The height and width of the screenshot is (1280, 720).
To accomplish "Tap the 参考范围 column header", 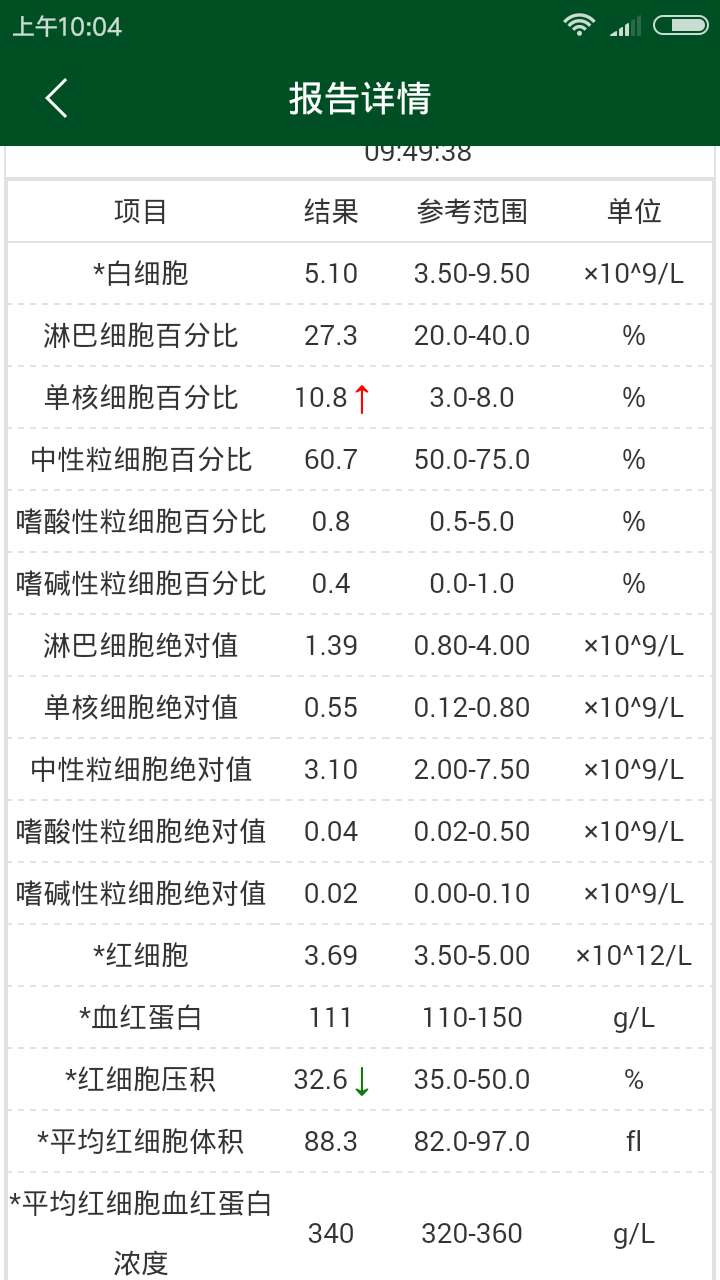I will point(474,211).
